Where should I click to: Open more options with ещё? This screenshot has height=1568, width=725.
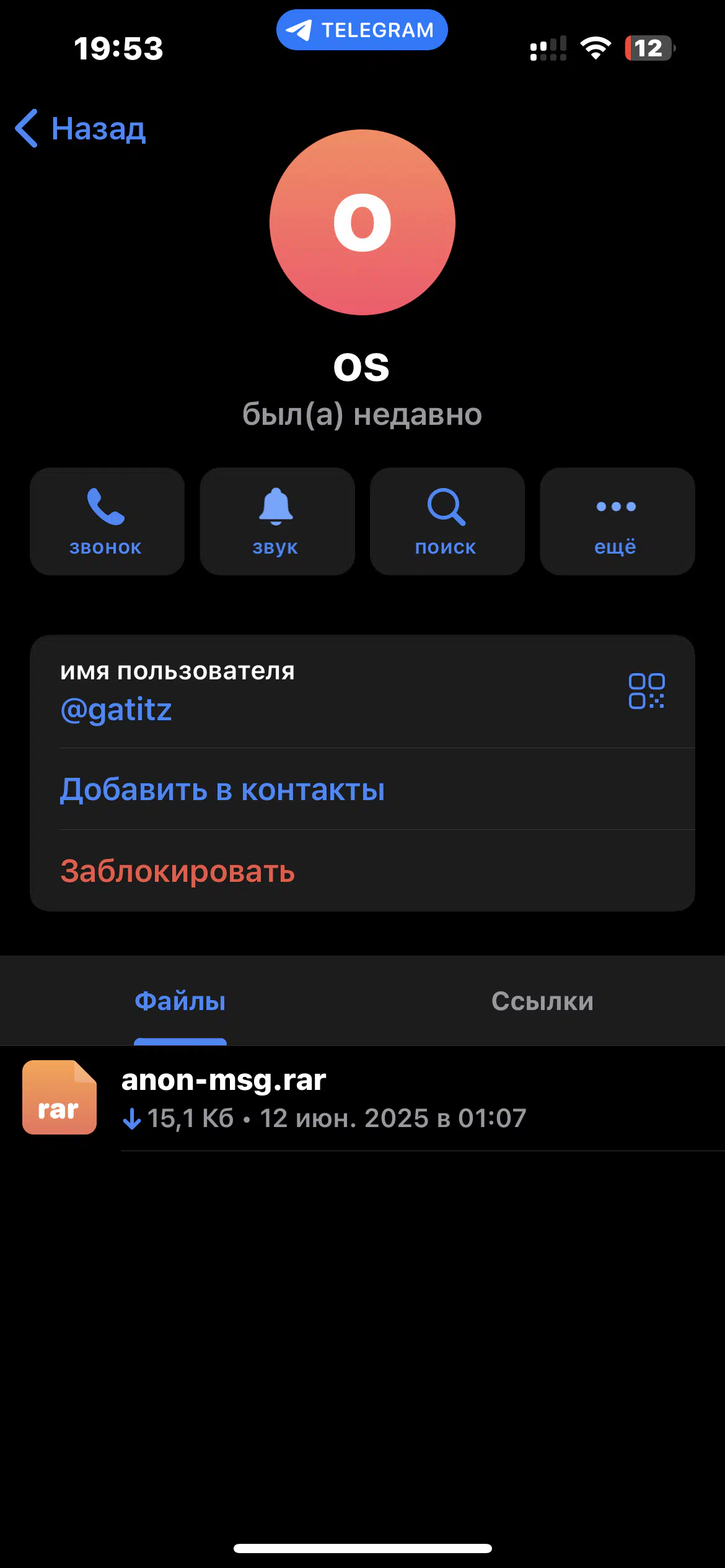click(617, 521)
